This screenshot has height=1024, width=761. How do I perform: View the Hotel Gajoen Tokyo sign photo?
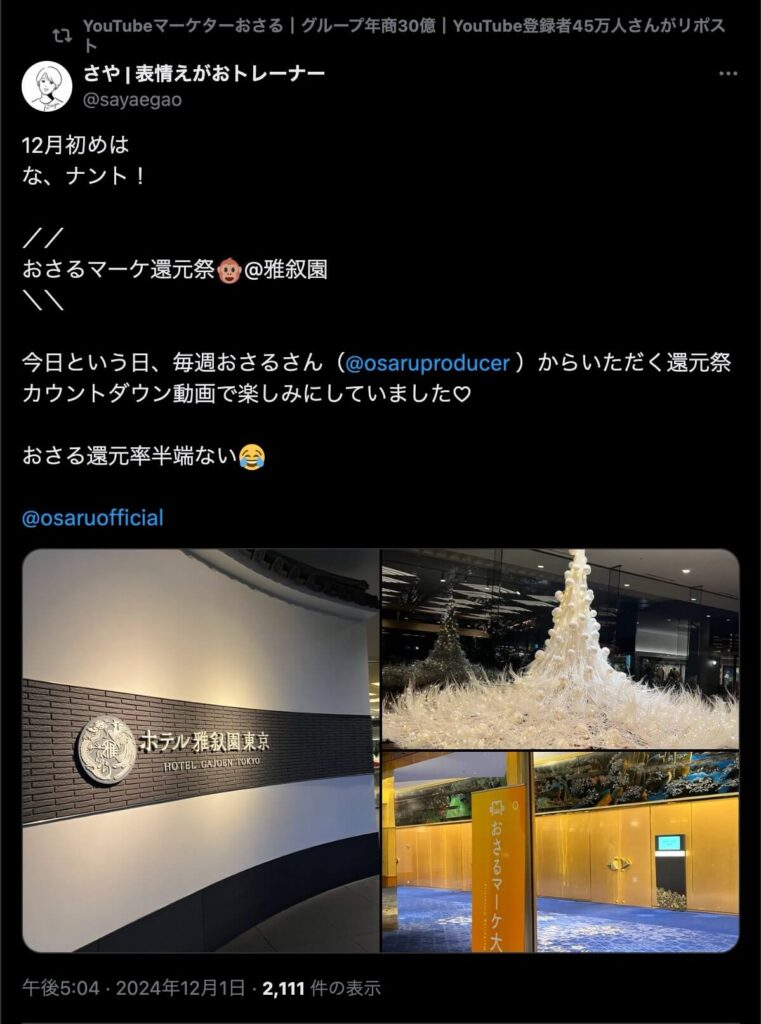click(x=200, y=750)
